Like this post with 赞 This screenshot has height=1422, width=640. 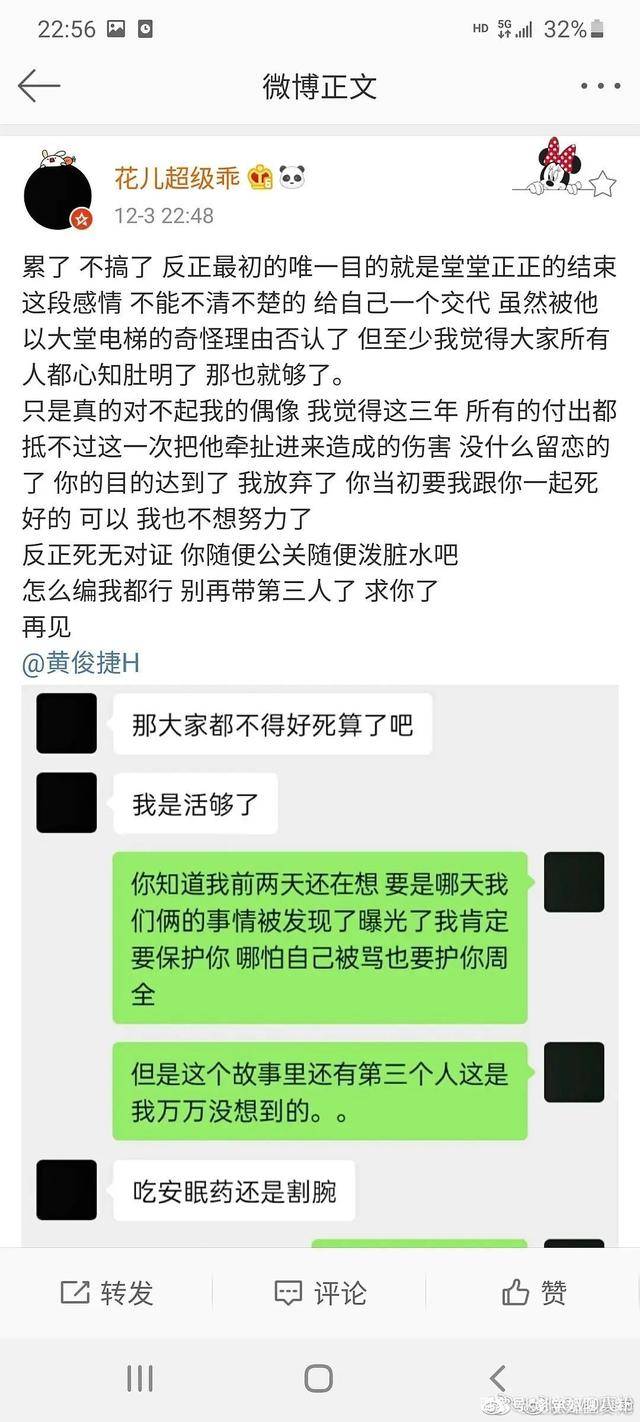(534, 1293)
